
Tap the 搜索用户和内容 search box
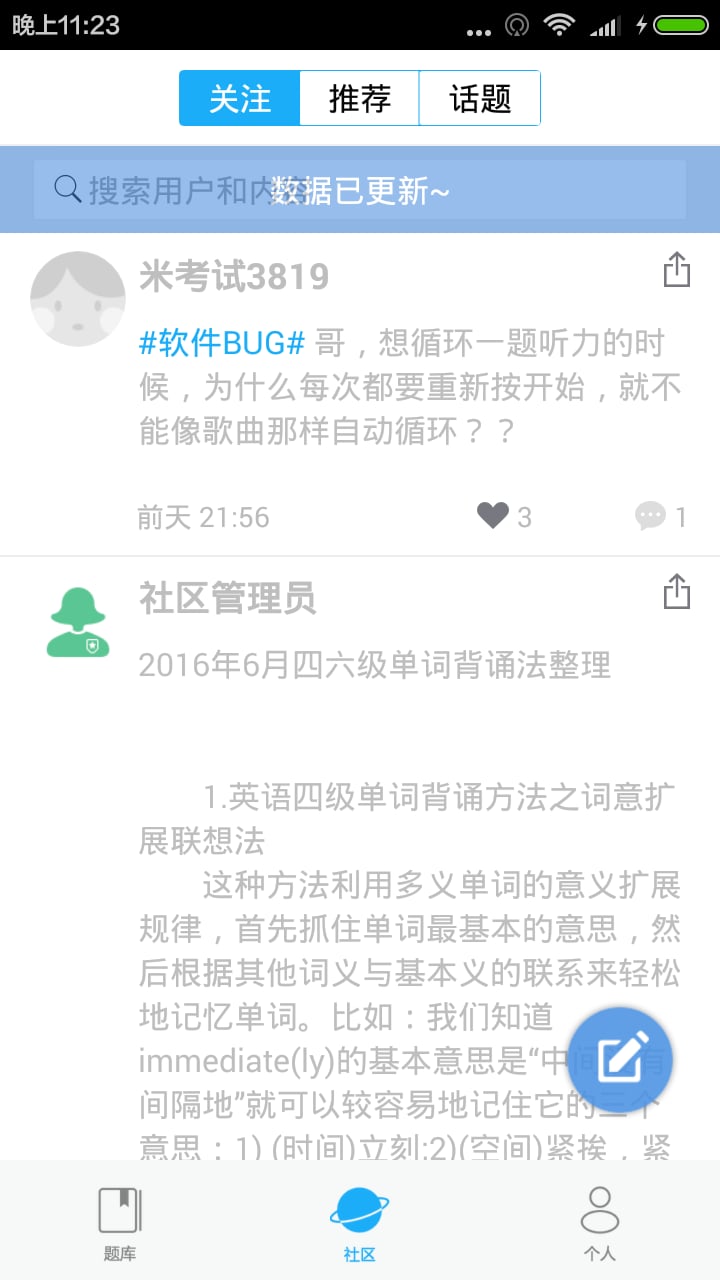click(360, 190)
